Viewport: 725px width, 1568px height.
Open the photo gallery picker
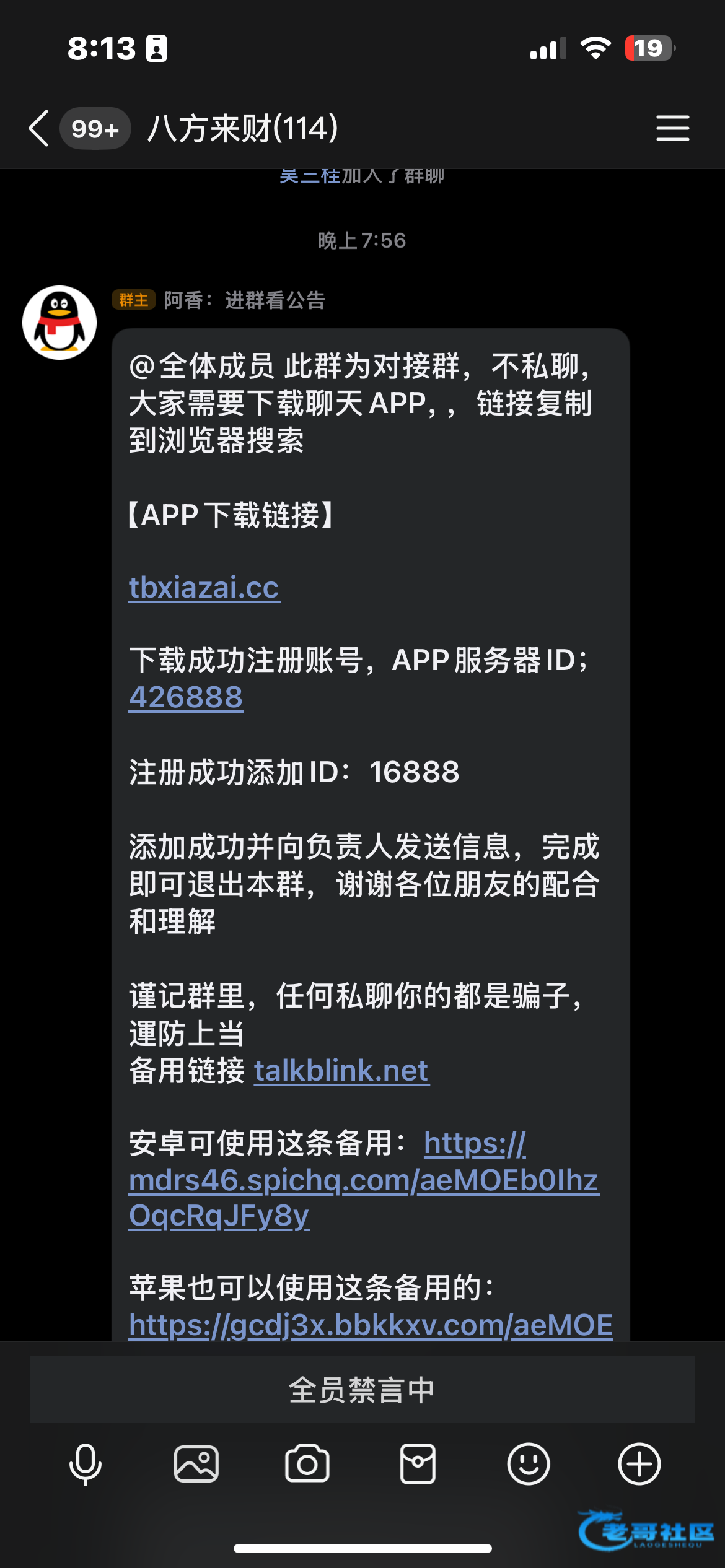click(x=196, y=1464)
